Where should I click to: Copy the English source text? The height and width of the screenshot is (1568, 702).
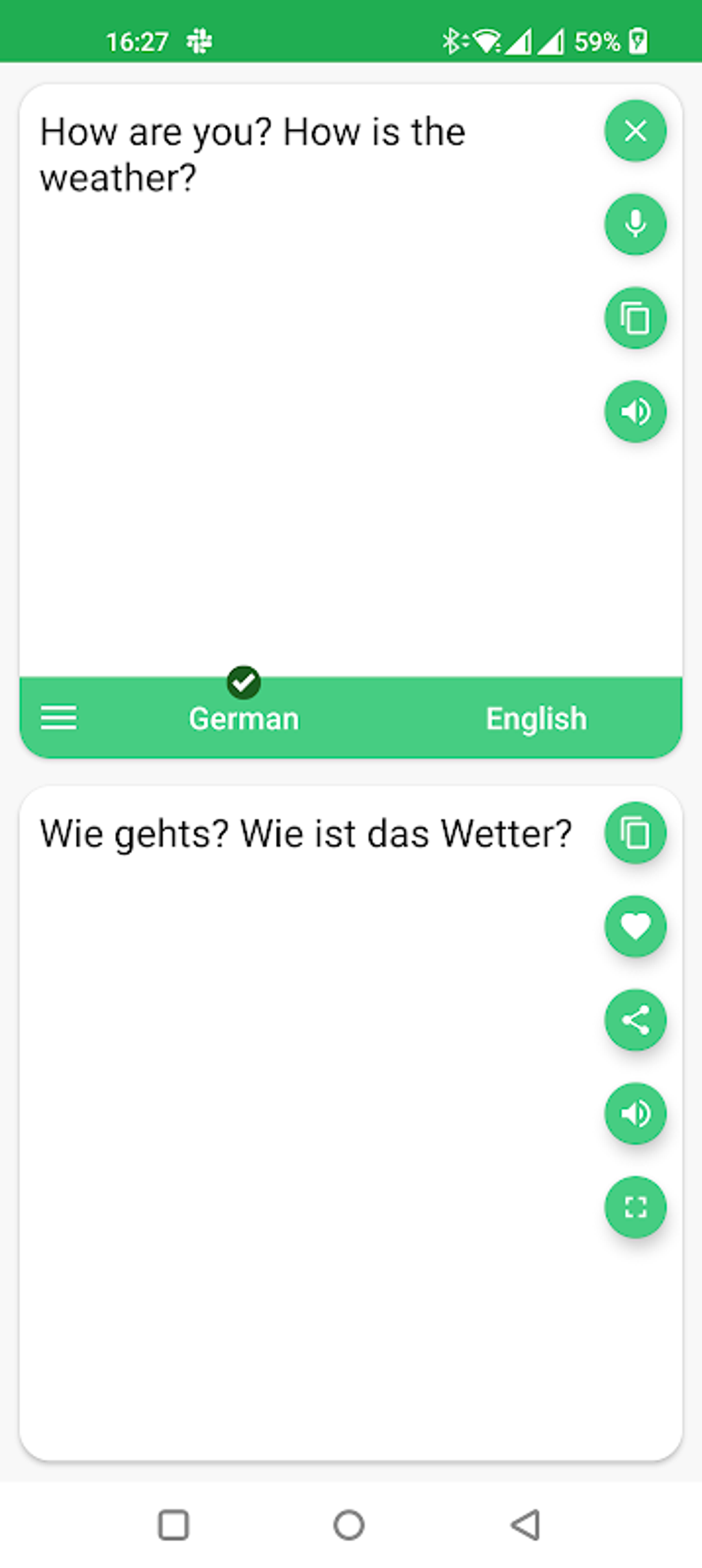tap(635, 318)
